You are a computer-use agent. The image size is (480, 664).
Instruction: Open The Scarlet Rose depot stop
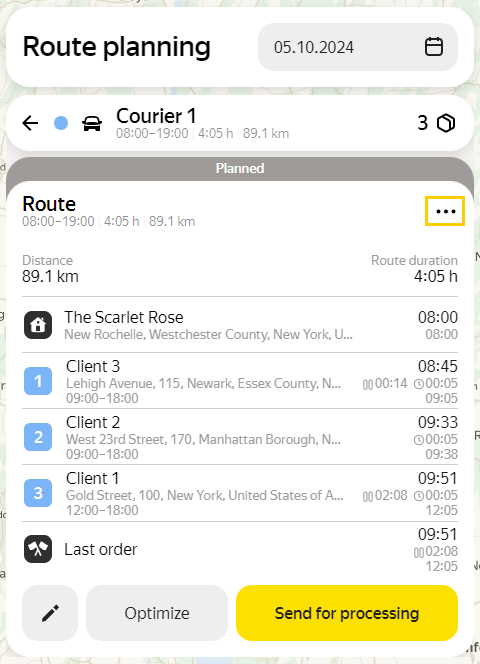coord(240,325)
